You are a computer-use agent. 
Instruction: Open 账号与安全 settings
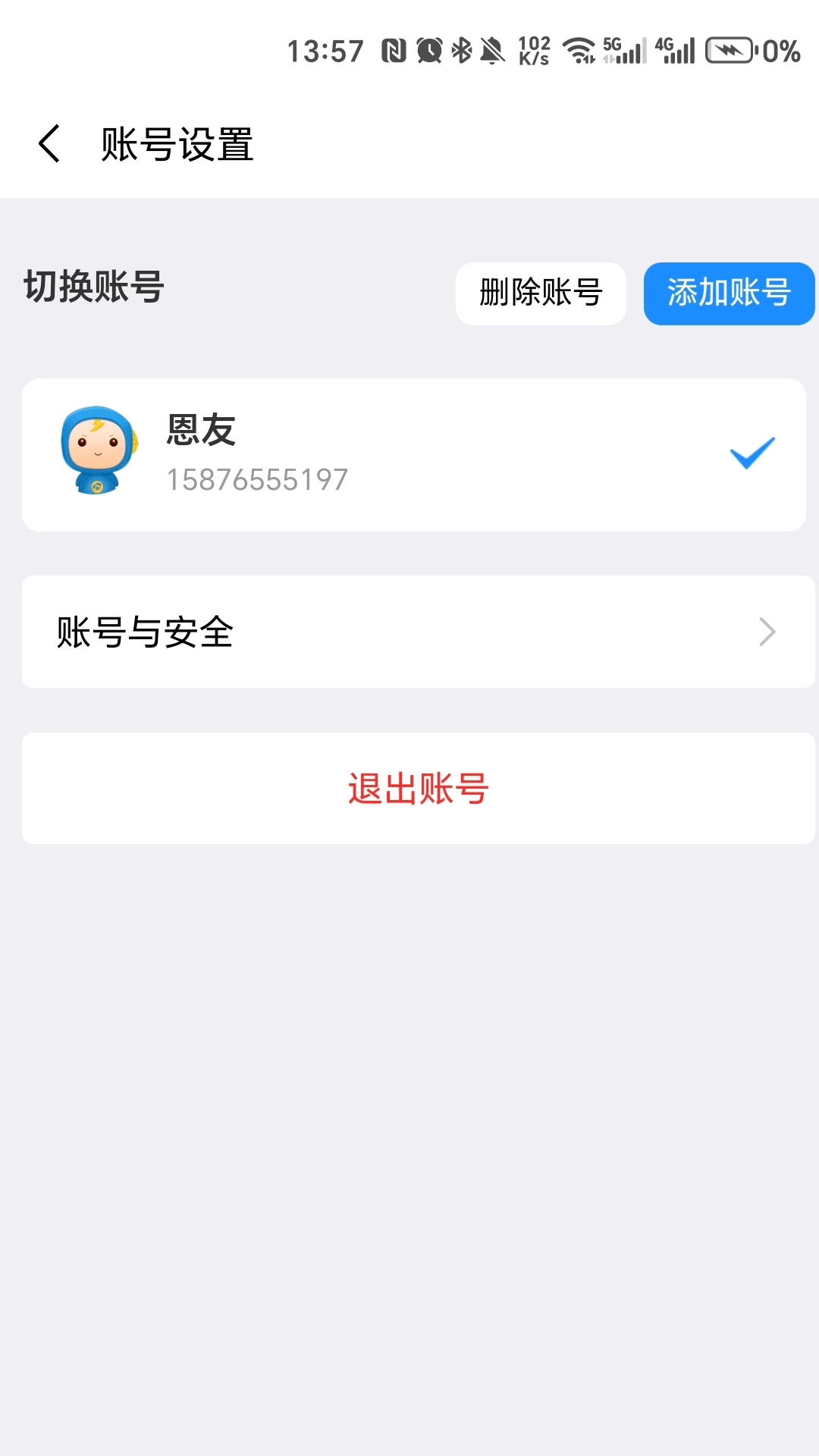(418, 632)
